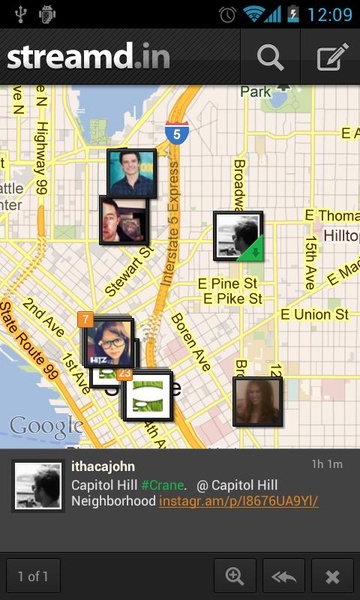
Task: Select the red-haired woman's map pin
Action: [x=257, y=401]
